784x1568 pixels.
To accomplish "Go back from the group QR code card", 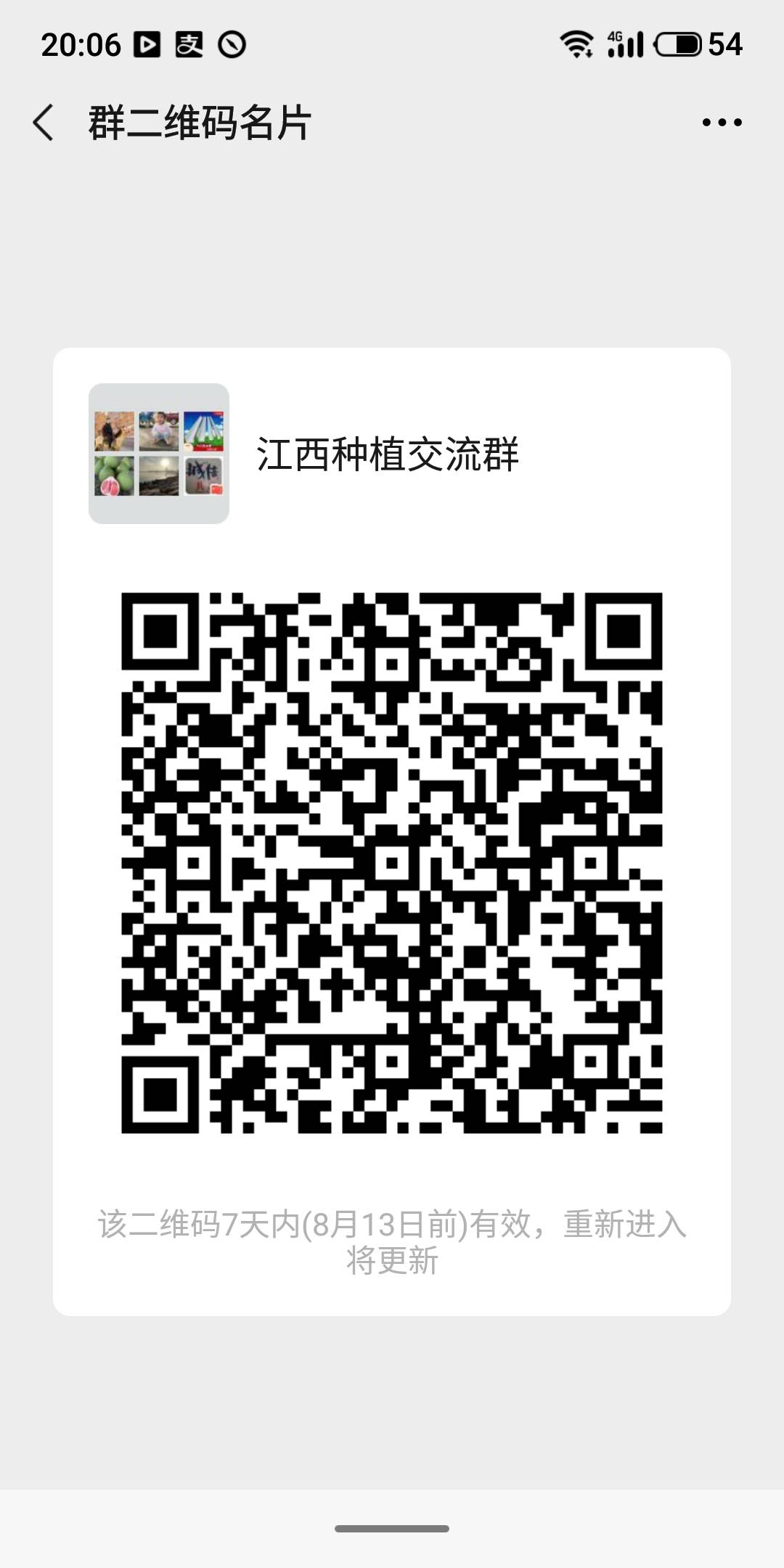I will coord(44,122).
